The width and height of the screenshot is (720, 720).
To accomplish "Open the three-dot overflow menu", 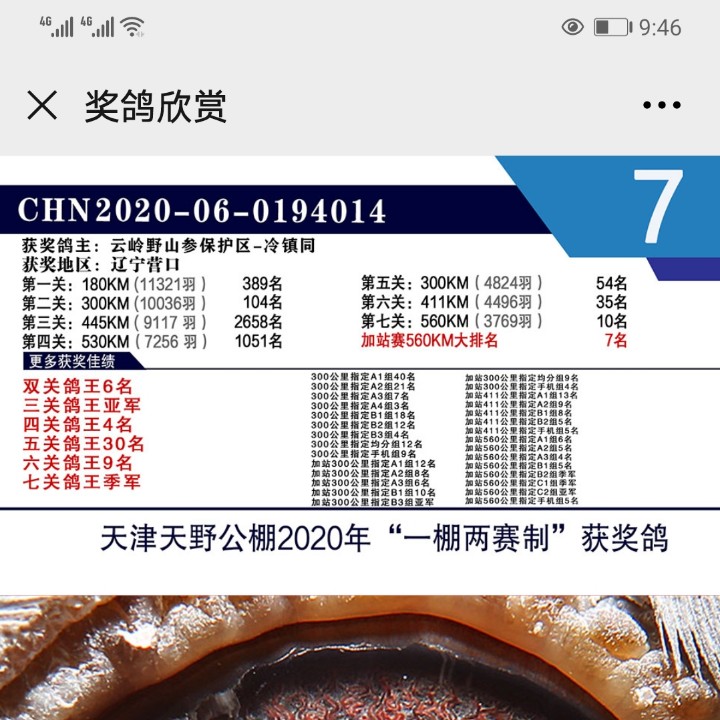I will 661,105.
